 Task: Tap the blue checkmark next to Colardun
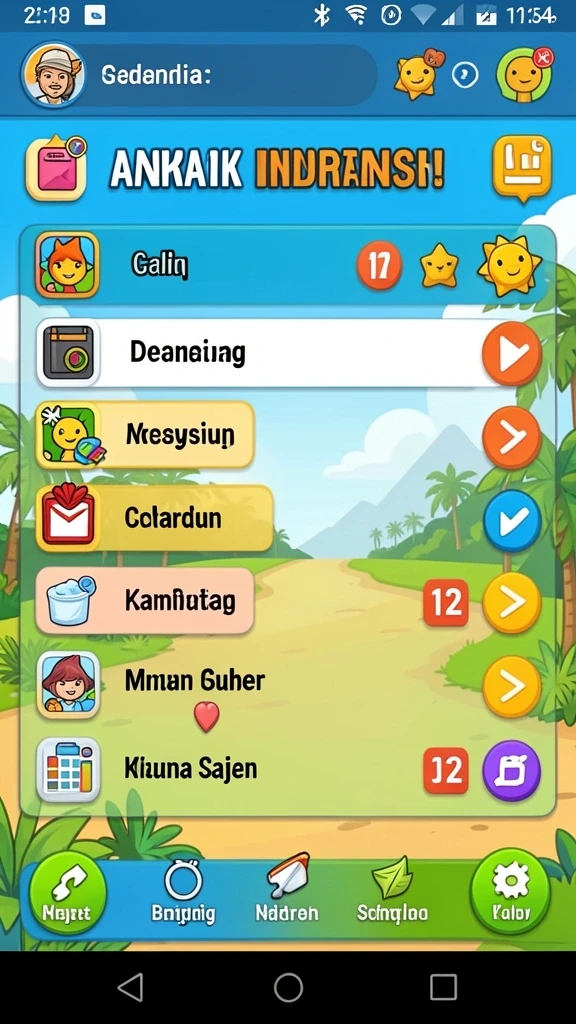512,520
